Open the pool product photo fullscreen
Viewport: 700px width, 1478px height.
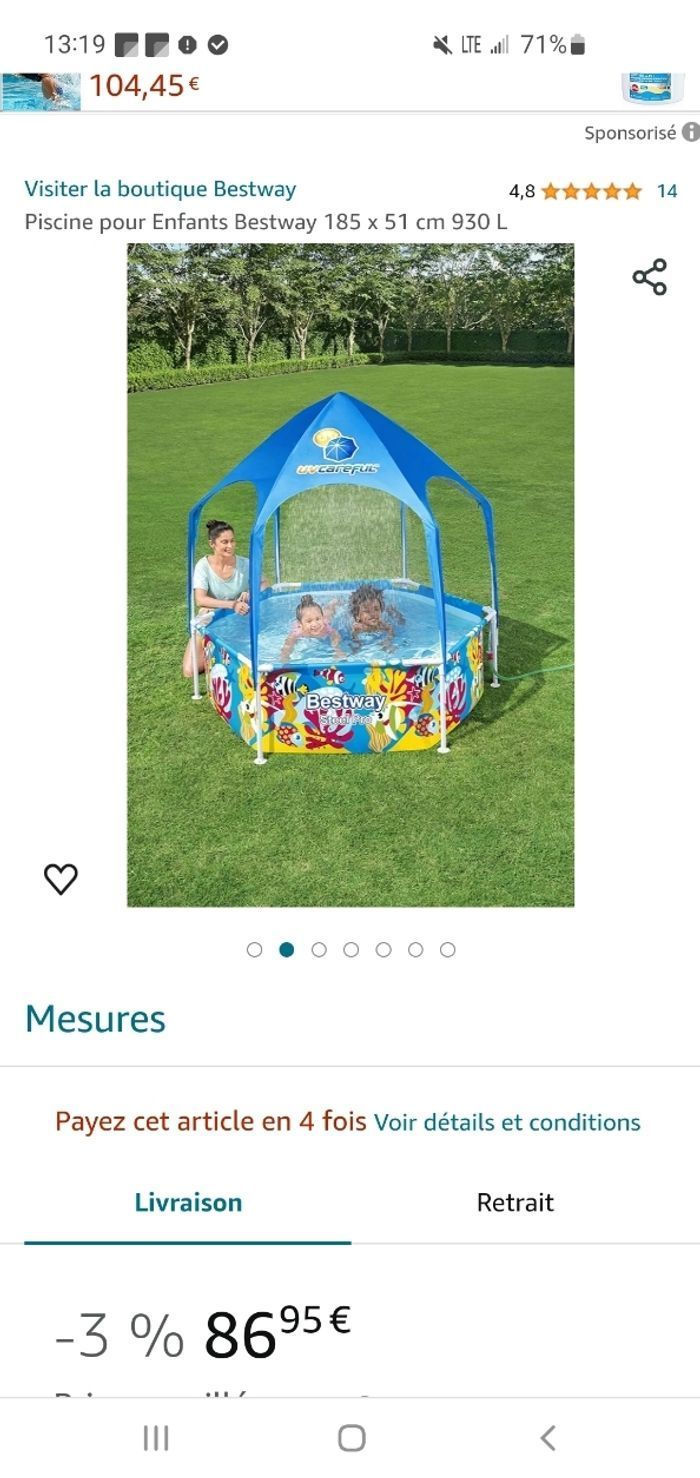point(350,575)
